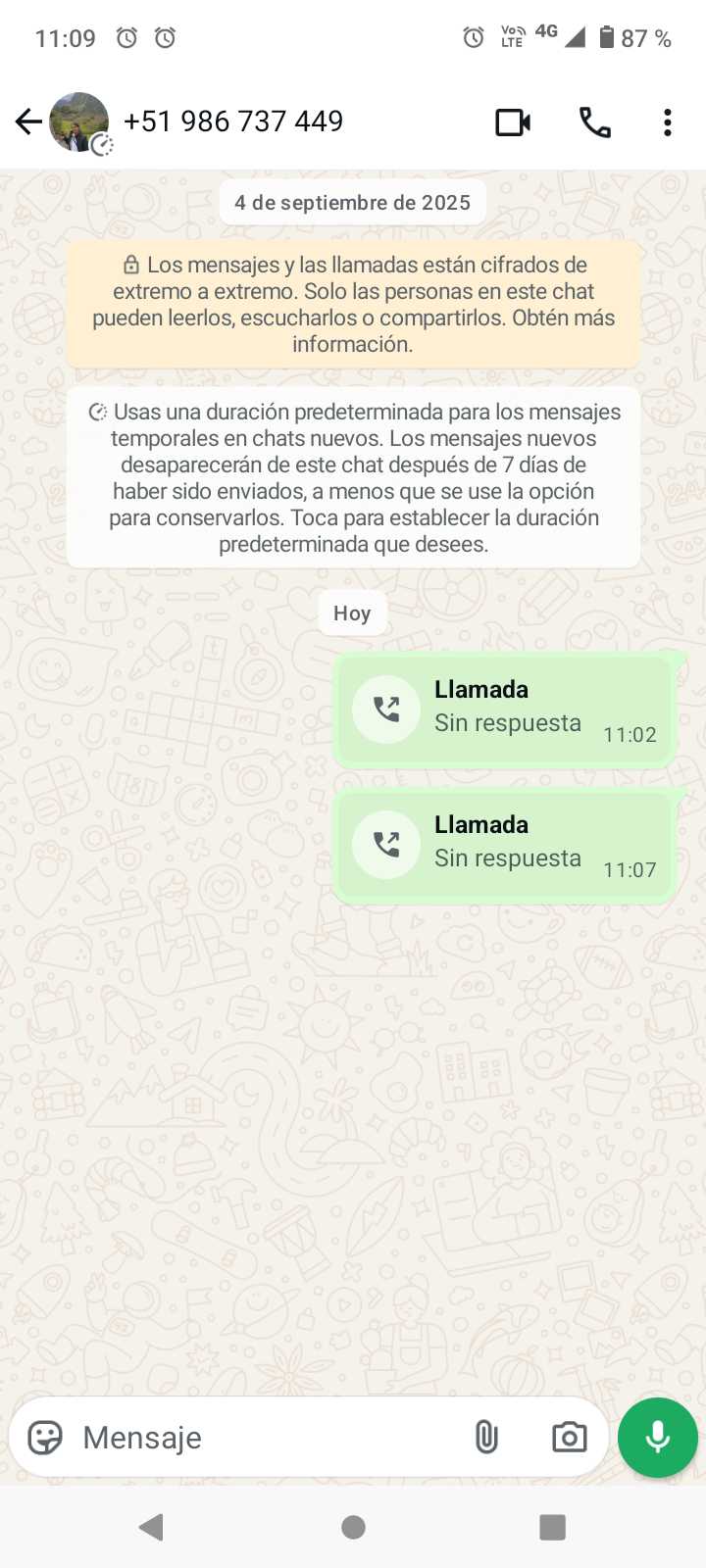Open the three-dot overflow menu
The image size is (706, 1568).
pos(667,122)
